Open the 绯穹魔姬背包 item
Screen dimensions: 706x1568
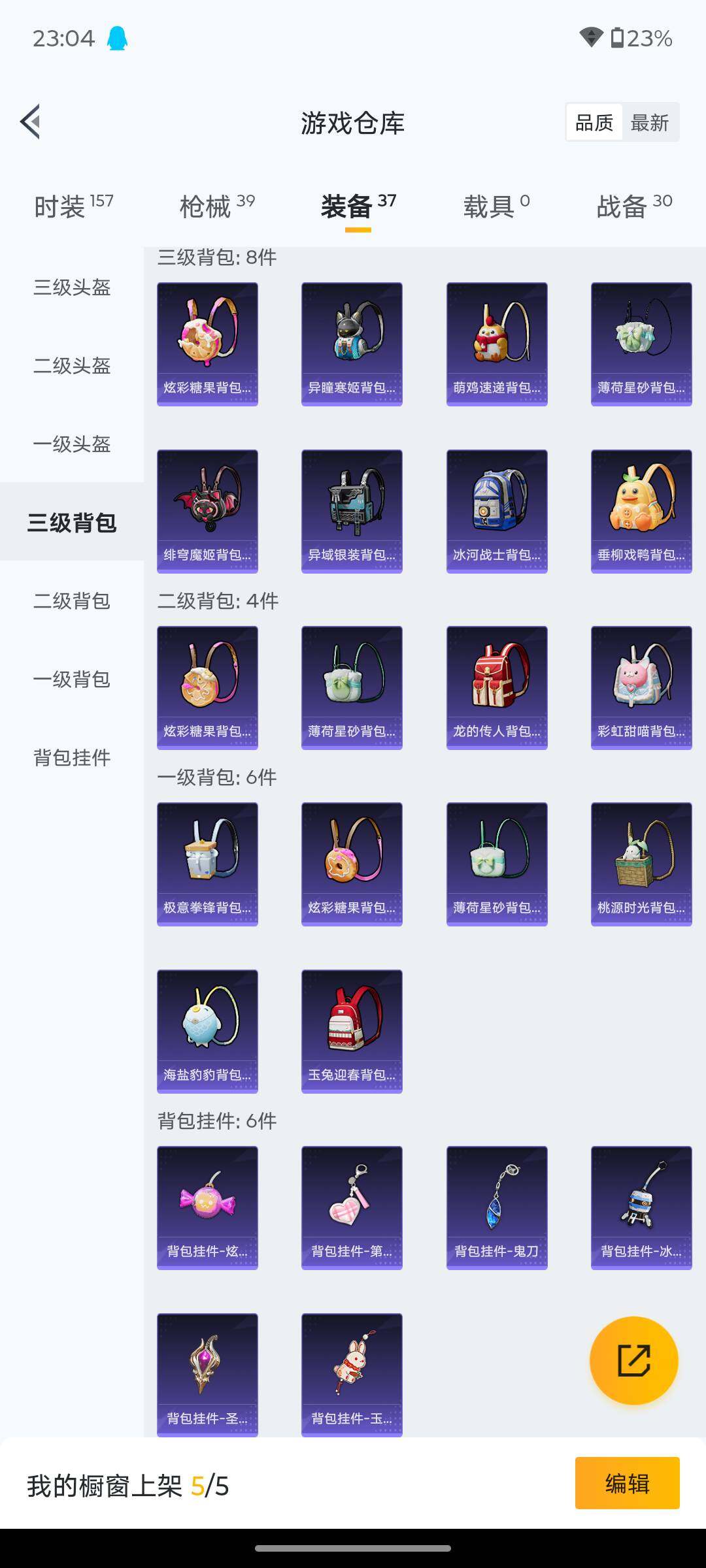207,511
